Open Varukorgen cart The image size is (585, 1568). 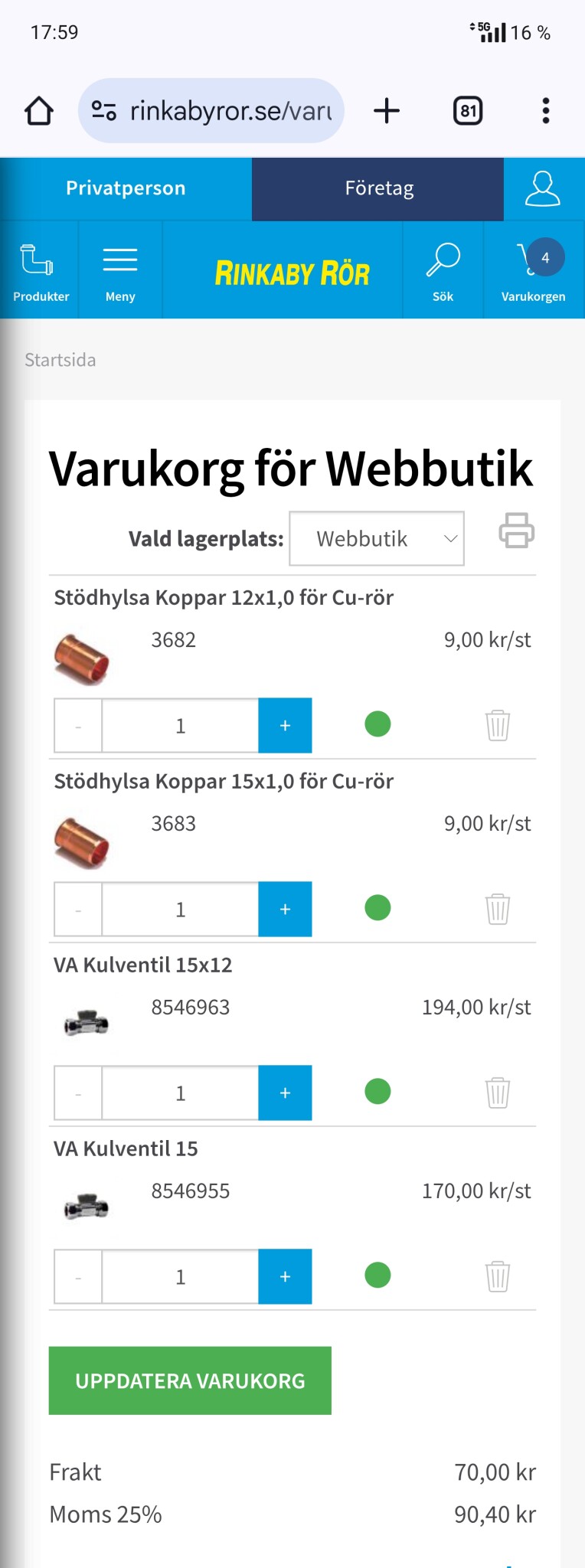click(x=534, y=270)
